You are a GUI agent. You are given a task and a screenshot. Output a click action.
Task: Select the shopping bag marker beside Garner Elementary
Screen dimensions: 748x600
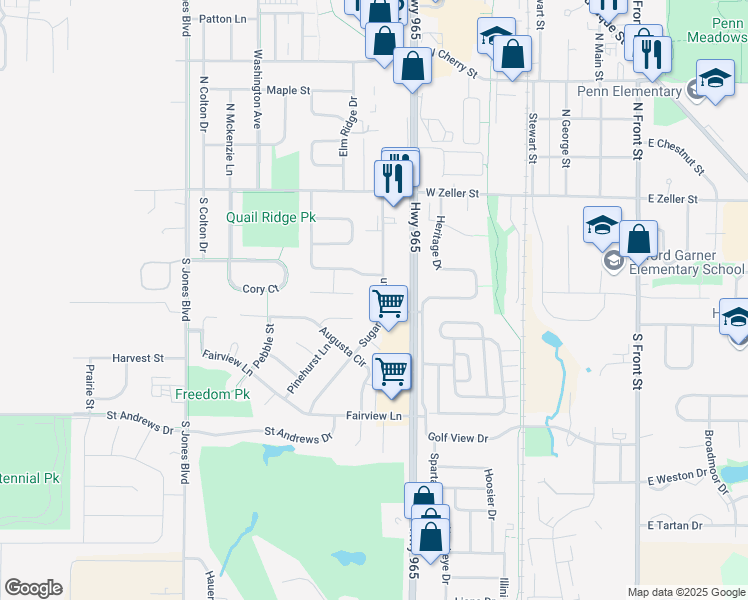coord(638,240)
